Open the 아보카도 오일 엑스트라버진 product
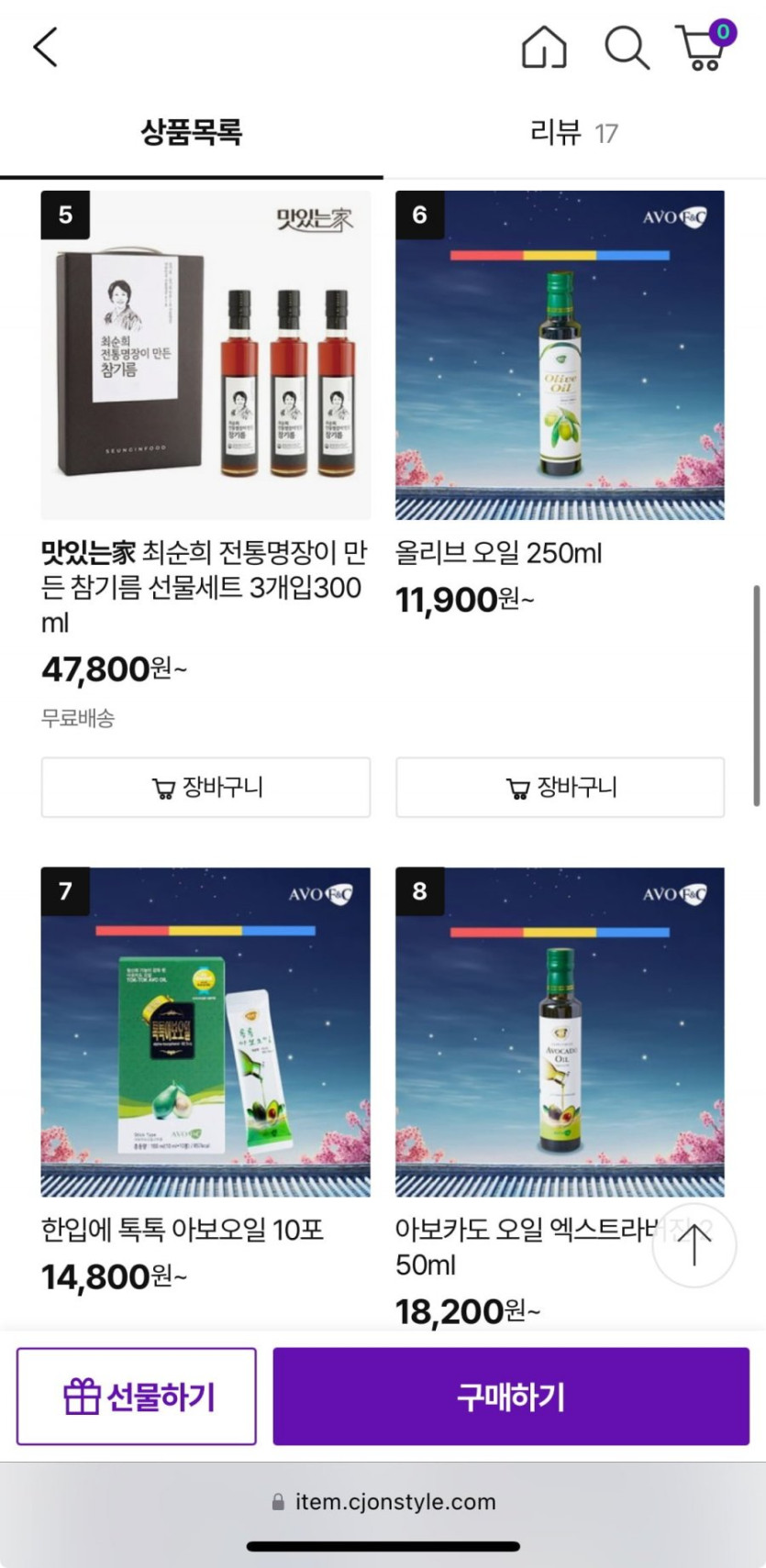This screenshot has height=1568, width=766. coord(560,1032)
